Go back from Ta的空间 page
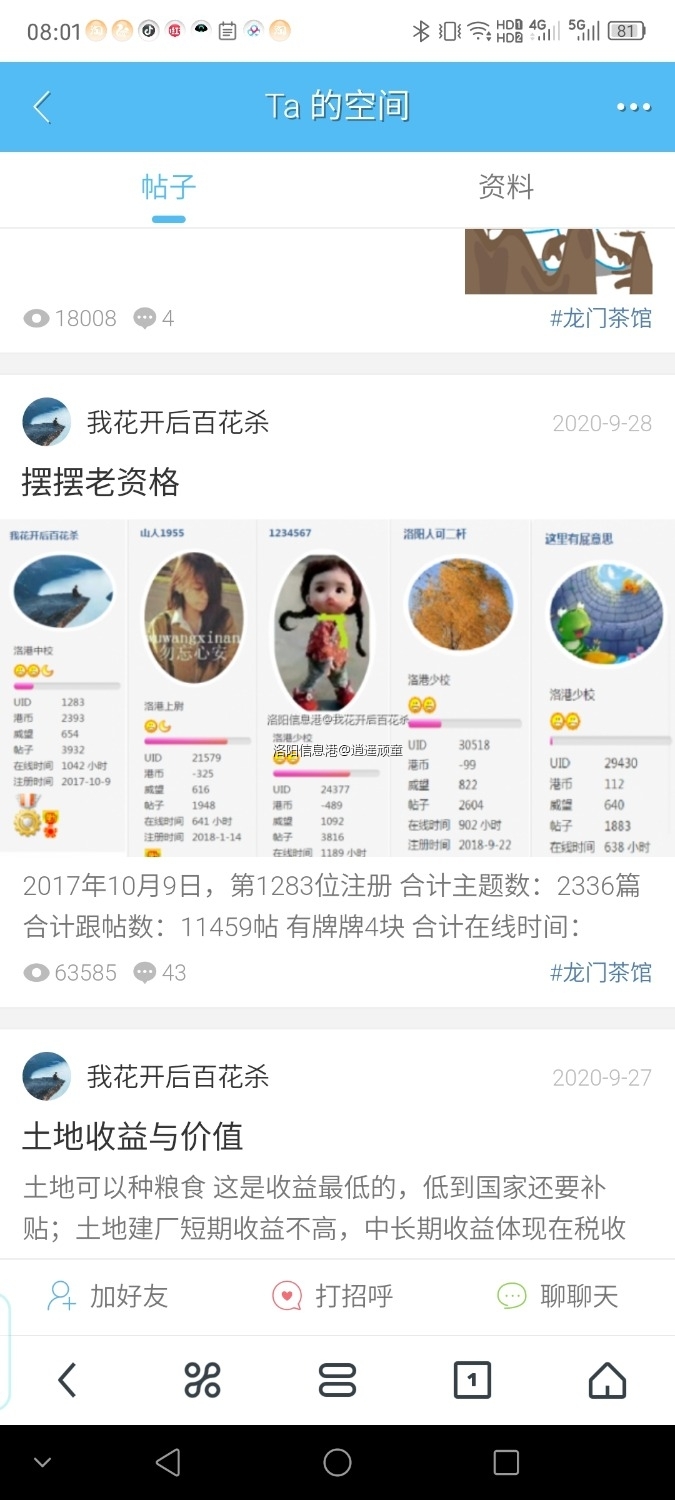The width and height of the screenshot is (675, 1500). pyautogui.click(x=42, y=107)
